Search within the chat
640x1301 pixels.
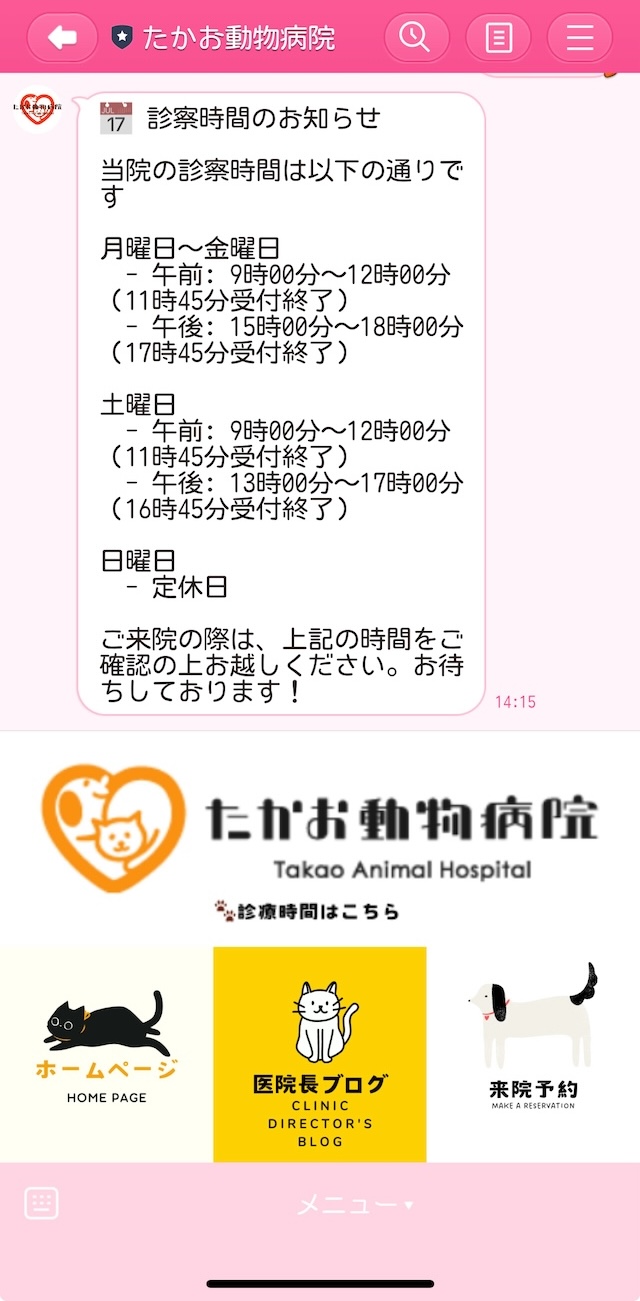click(x=416, y=38)
